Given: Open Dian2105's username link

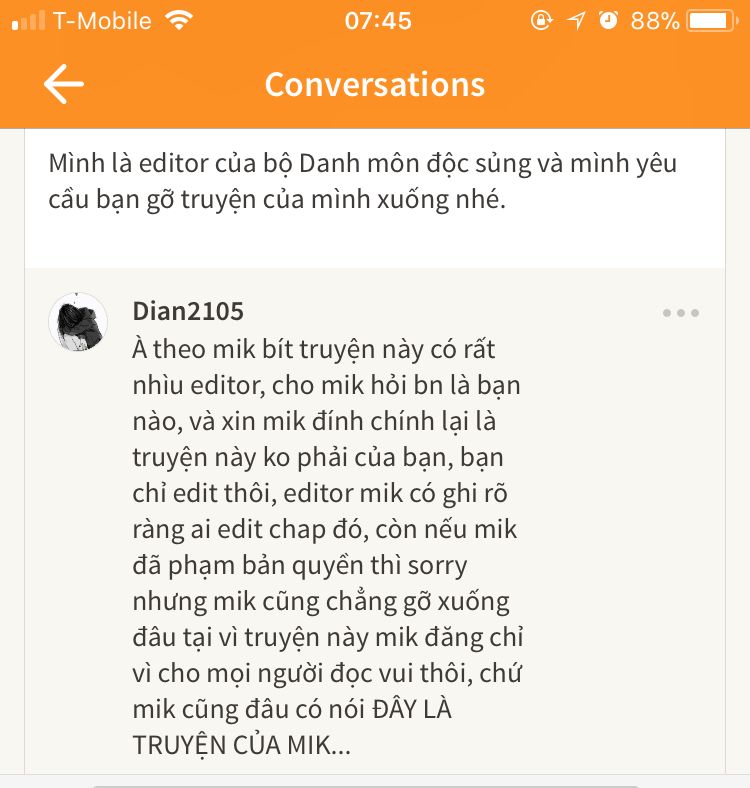Looking at the screenshot, I should (x=188, y=311).
